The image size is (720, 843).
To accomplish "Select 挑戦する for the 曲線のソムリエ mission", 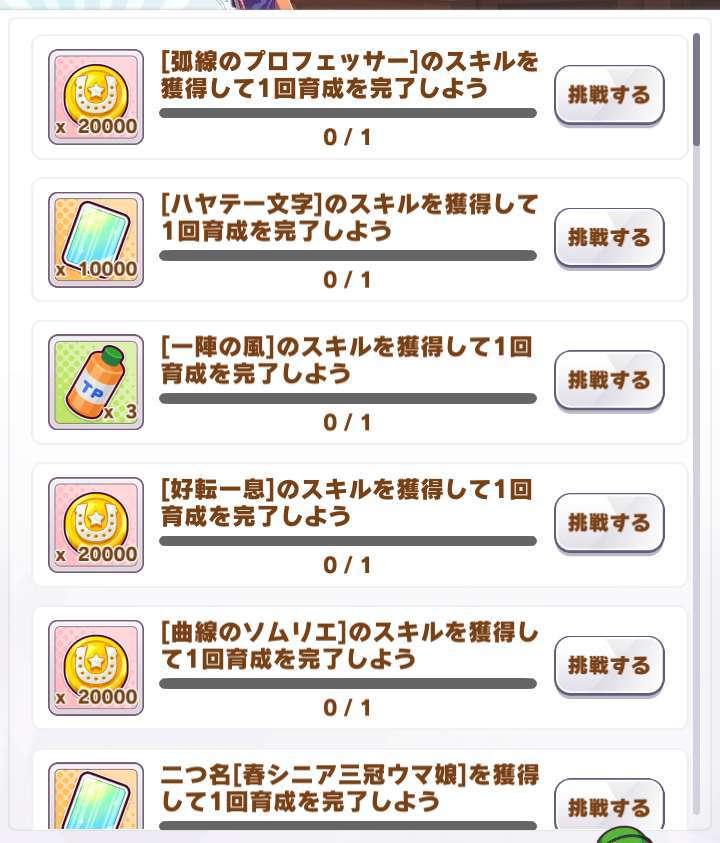I will click(608, 666).
